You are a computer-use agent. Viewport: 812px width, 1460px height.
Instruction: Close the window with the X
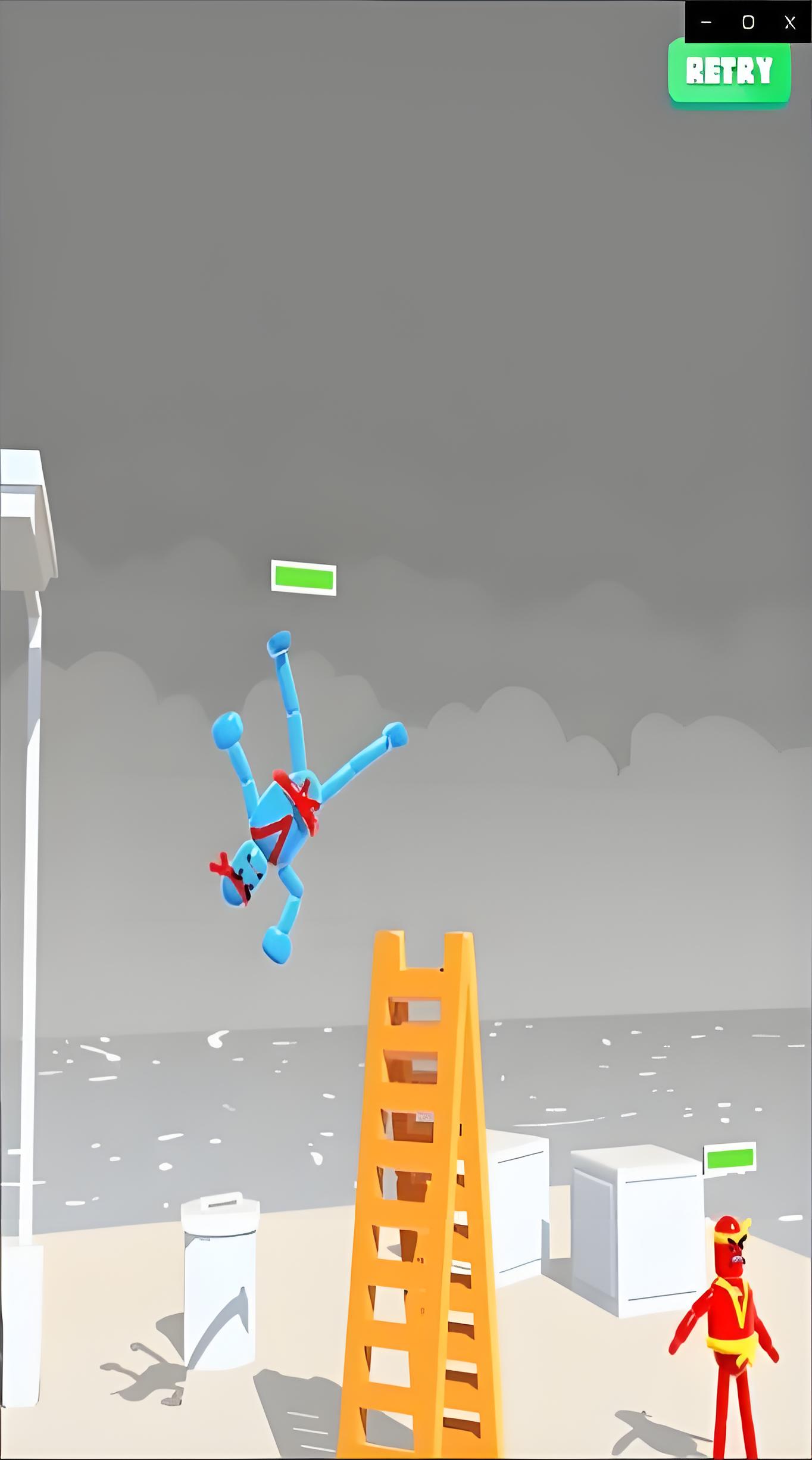click(789, 23)
